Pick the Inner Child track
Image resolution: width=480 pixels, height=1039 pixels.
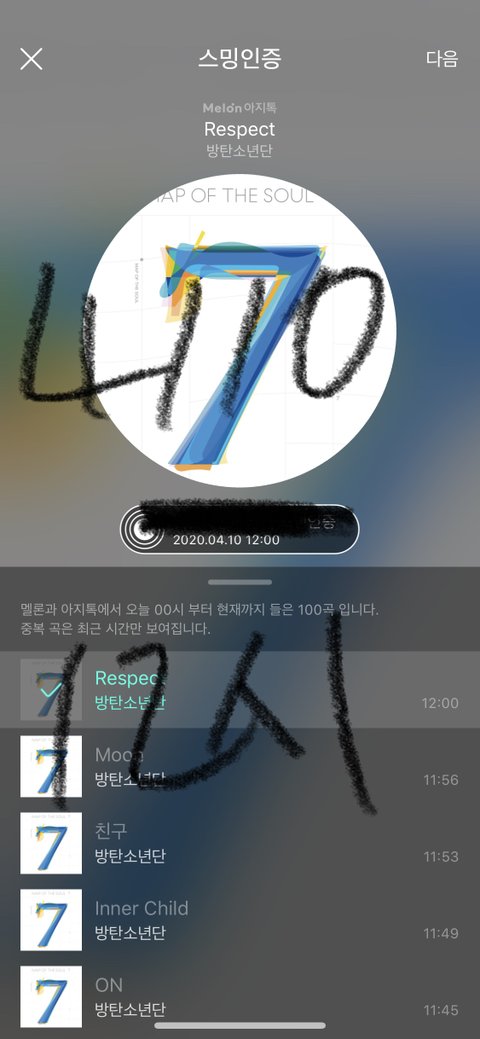pyautogui.click(x=240, y=920)
